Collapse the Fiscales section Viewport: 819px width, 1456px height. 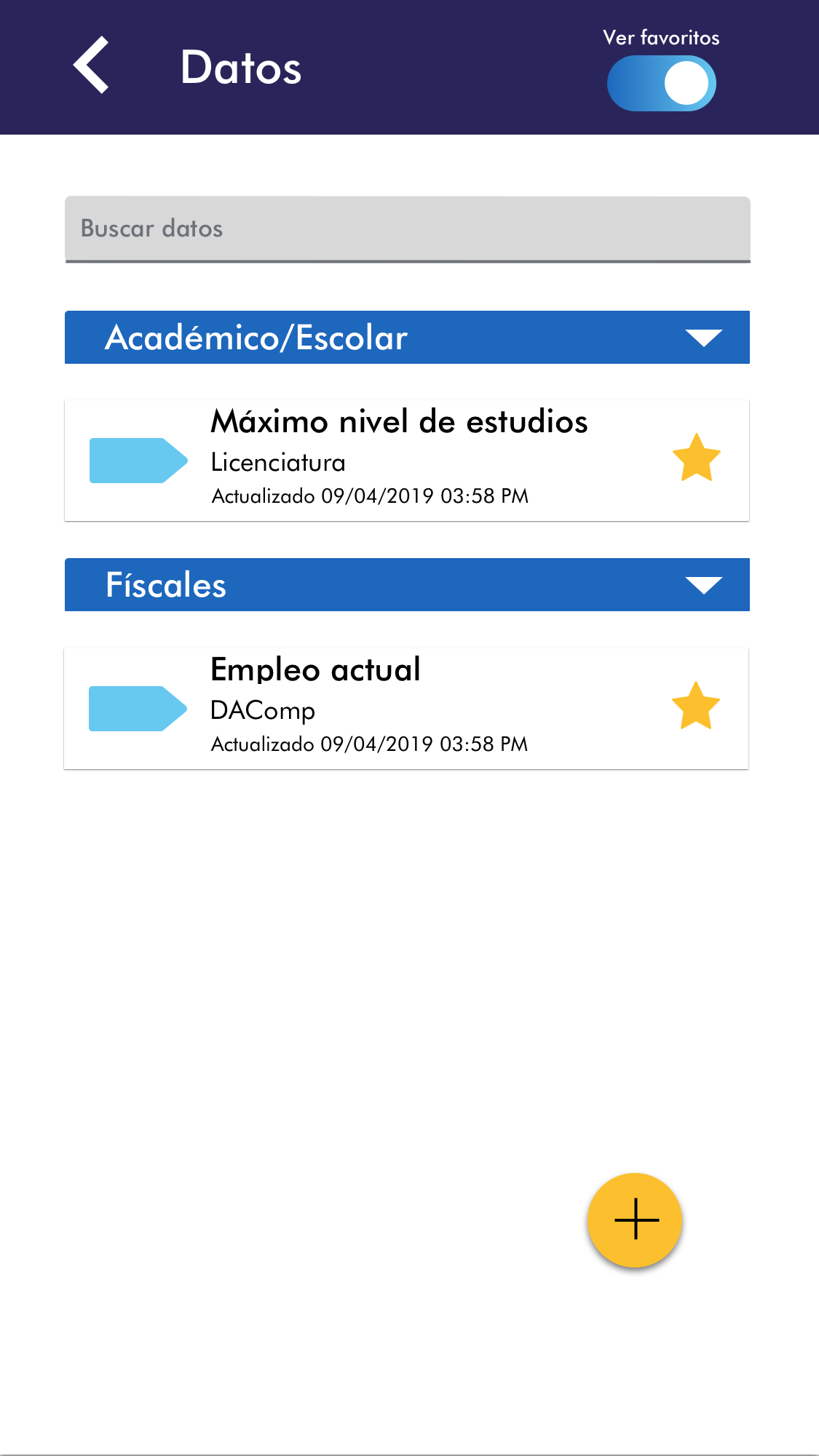click(703, 585)
